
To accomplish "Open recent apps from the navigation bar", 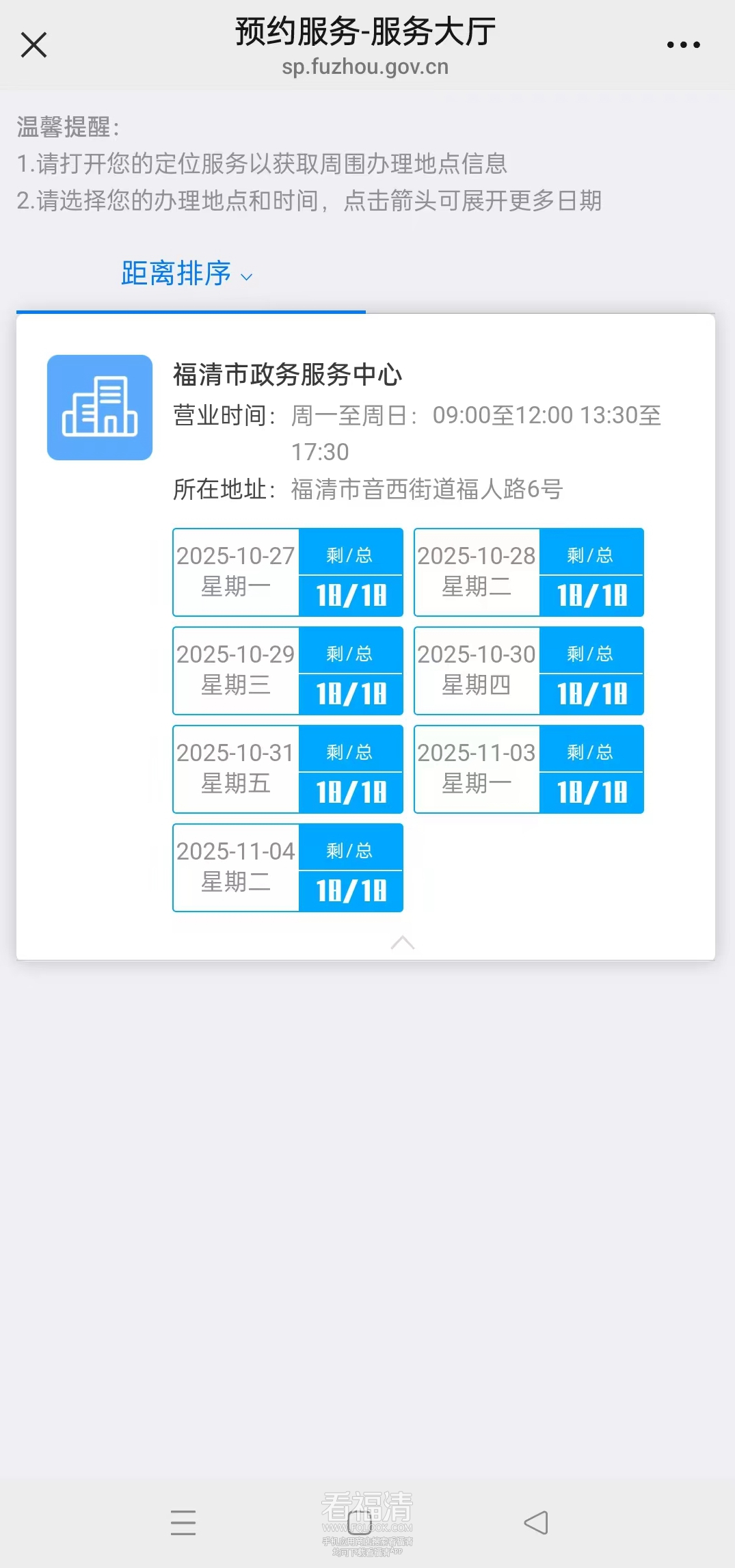I will (183, 1523).
